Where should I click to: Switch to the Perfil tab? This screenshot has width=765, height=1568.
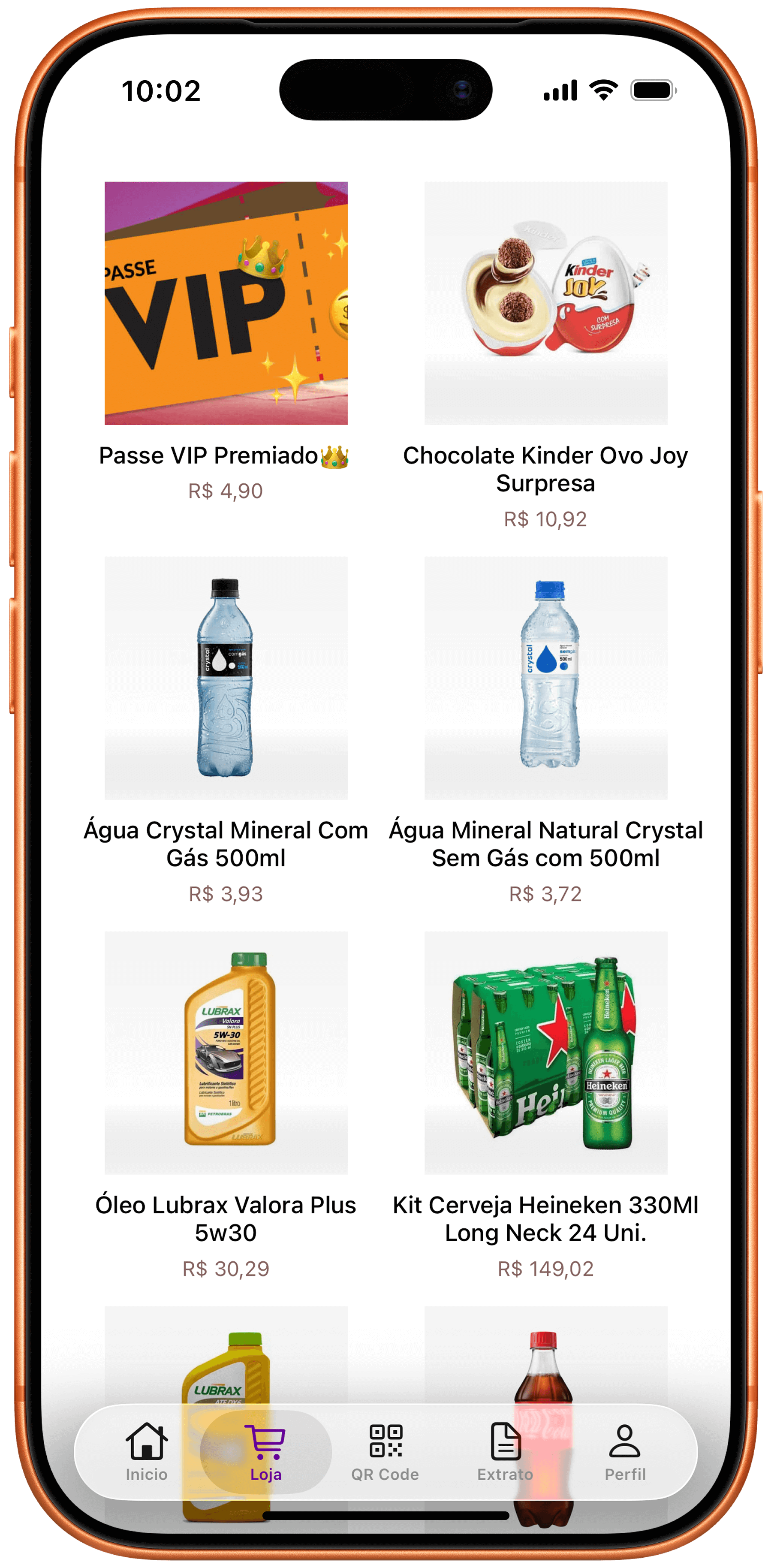pos(624,1452)
